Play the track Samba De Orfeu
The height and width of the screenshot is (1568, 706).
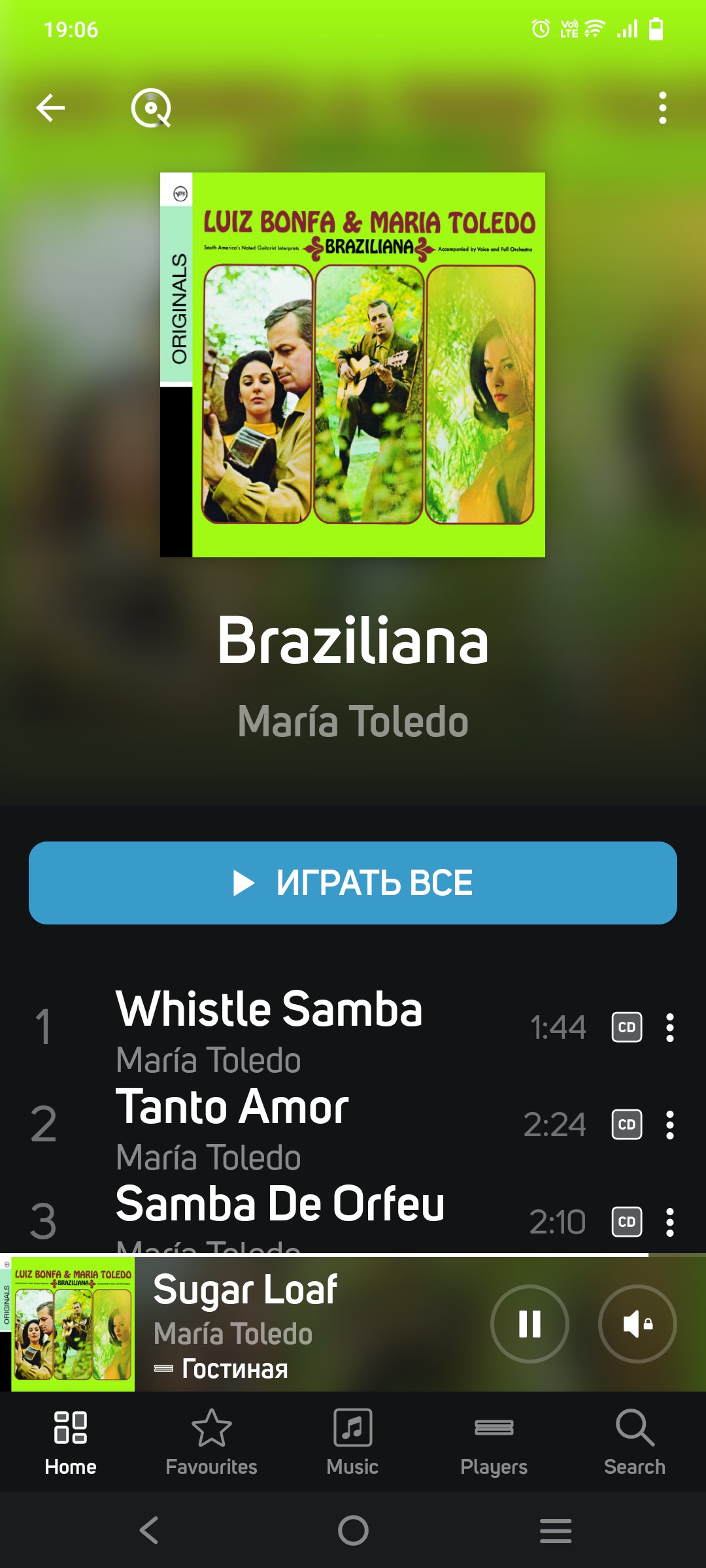(280, 1205)
